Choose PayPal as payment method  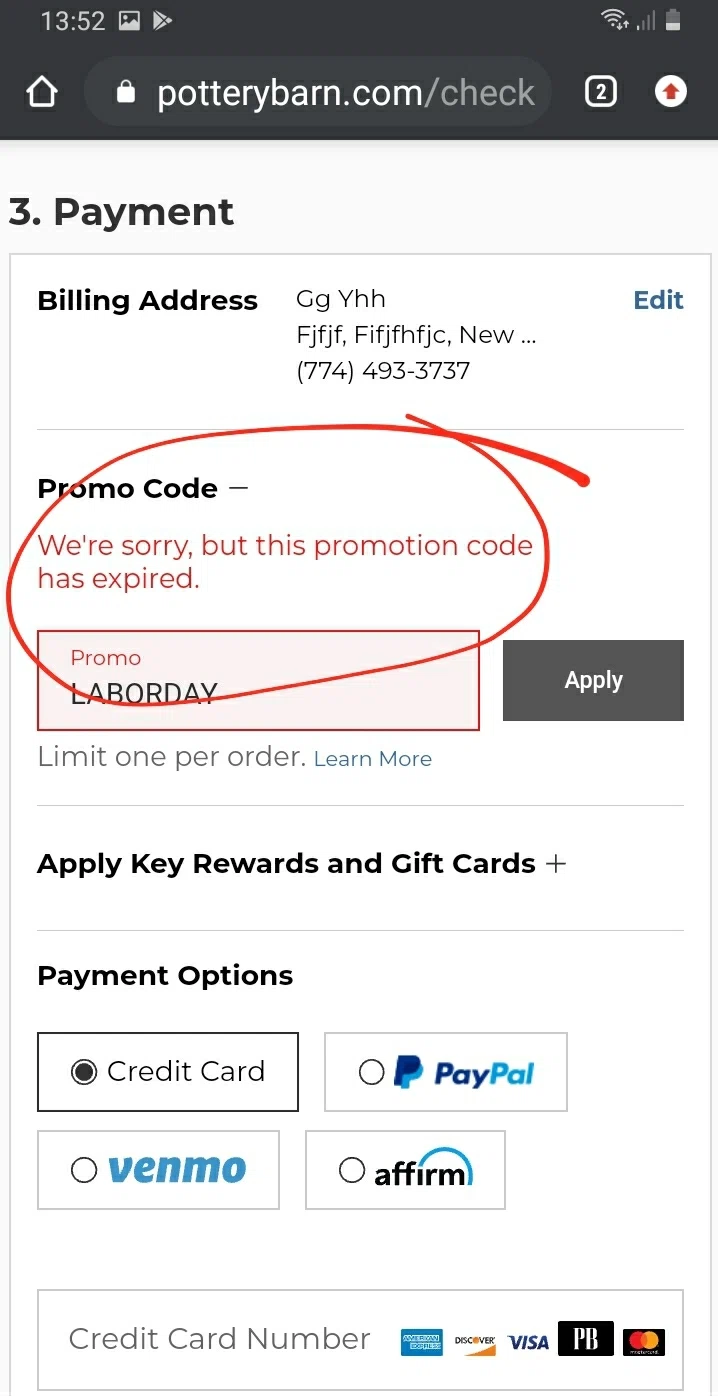446,1072
